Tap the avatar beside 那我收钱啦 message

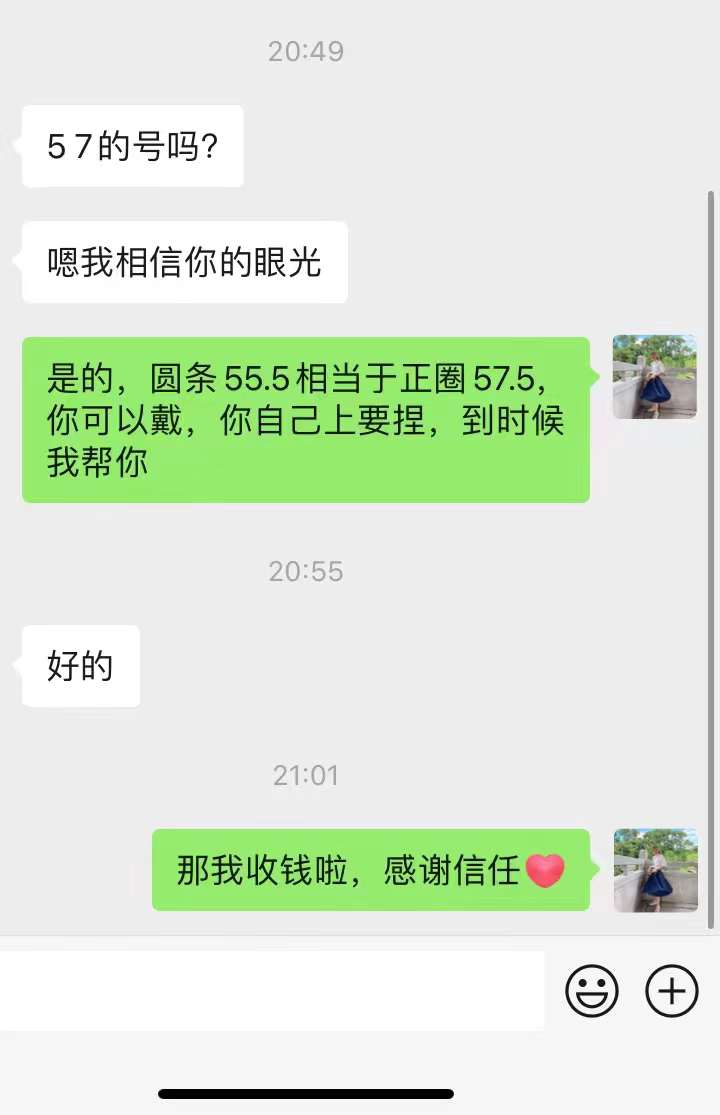click(x=655, y=870)
